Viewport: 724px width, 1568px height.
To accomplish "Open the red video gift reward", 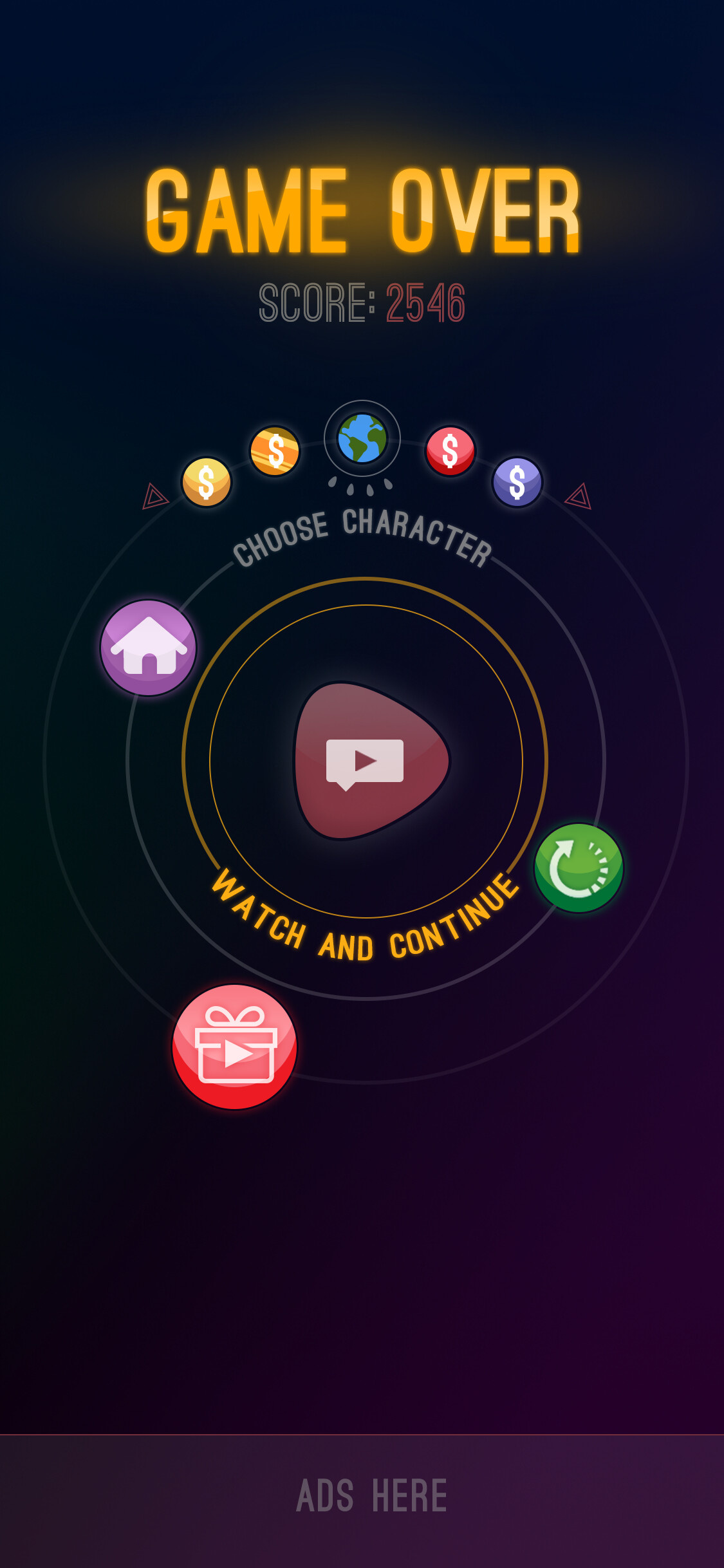I will pos(235,1046).
